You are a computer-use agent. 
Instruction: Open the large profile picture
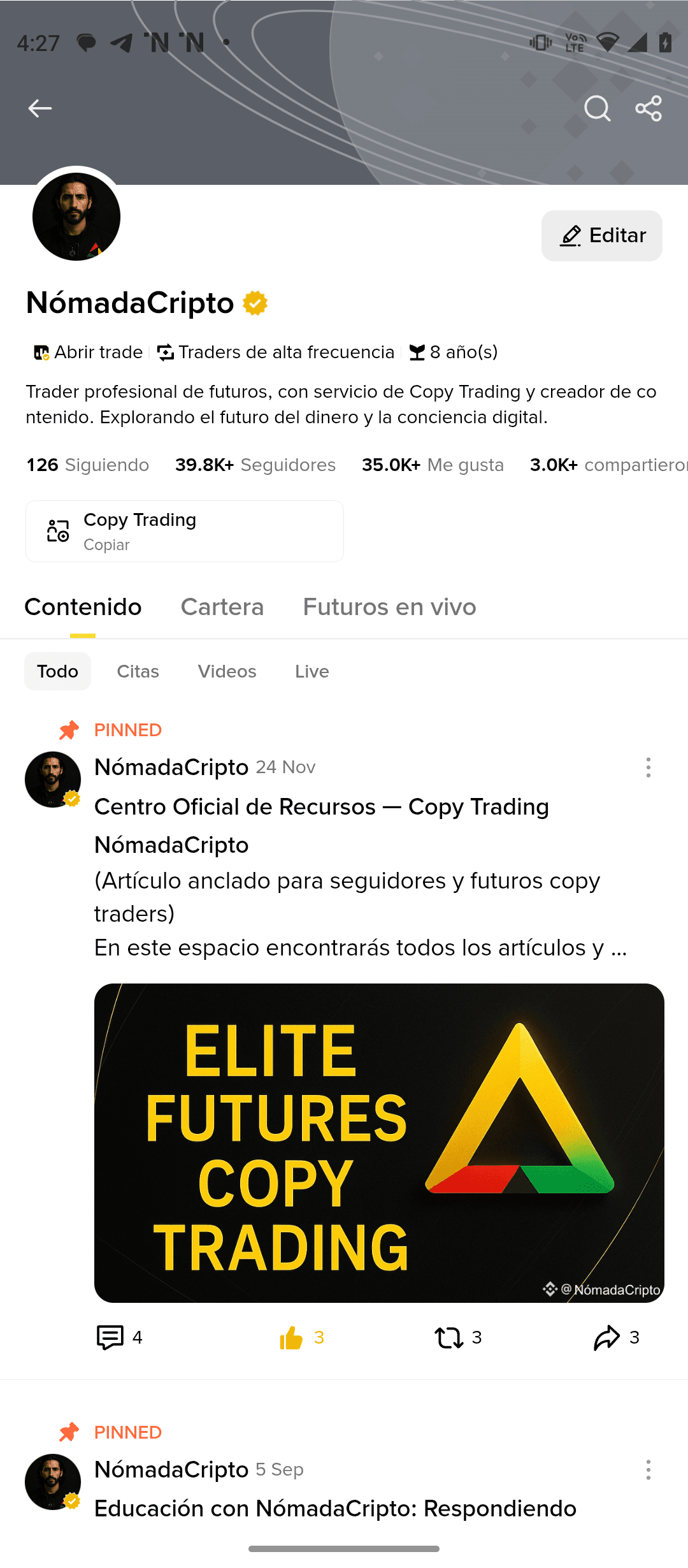(x=76, y=217)
